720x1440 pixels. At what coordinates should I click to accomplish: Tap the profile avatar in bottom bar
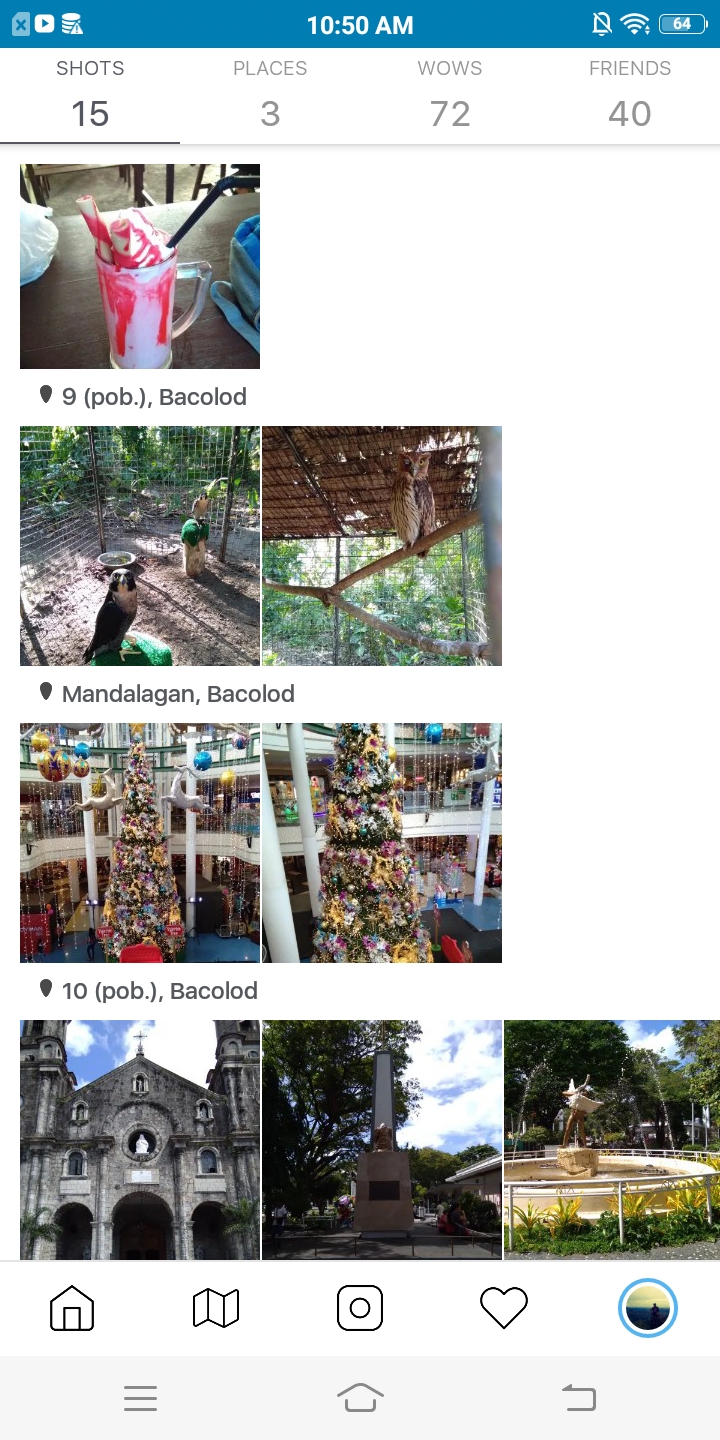648,1308
